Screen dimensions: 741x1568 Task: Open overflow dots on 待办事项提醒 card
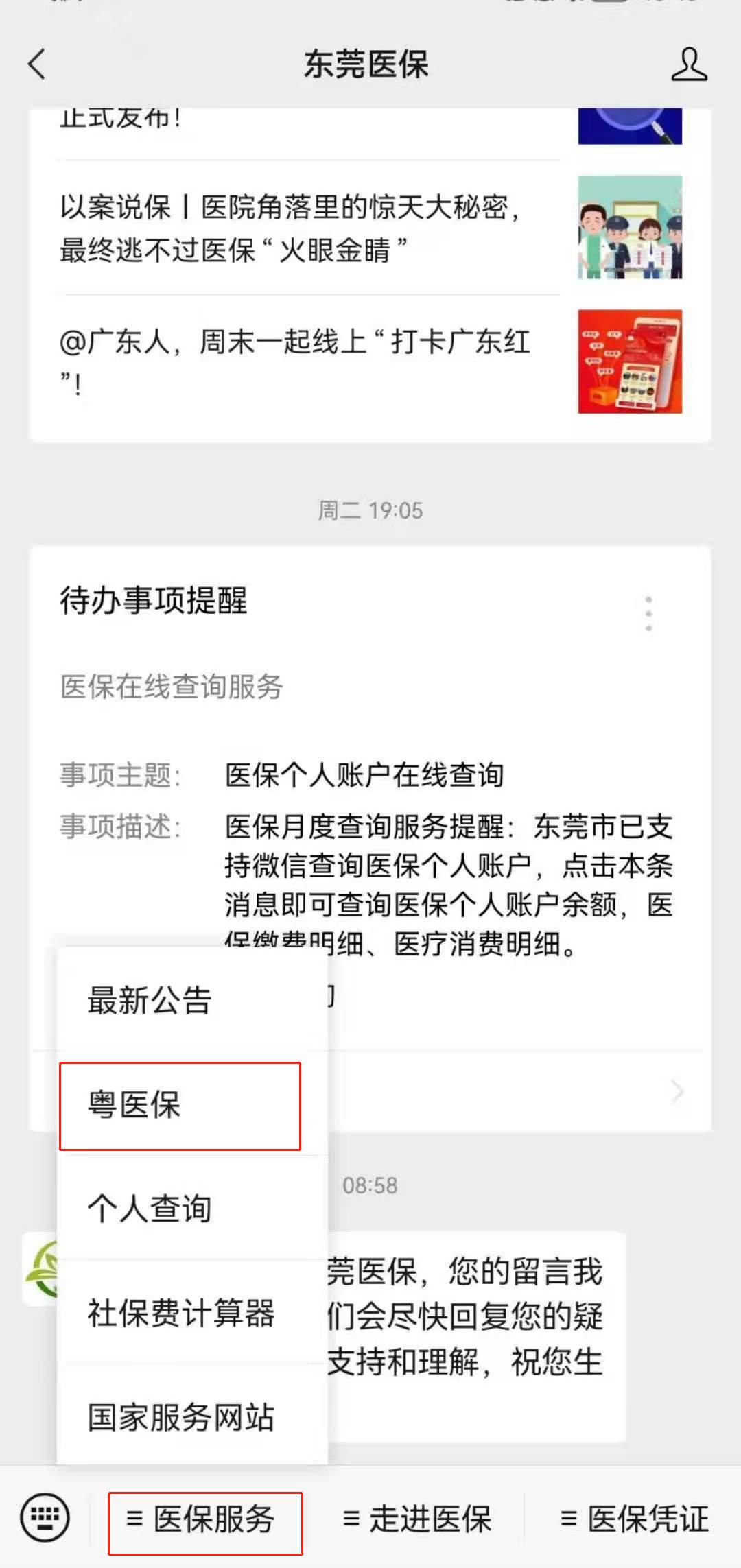[x=648, y=614]
